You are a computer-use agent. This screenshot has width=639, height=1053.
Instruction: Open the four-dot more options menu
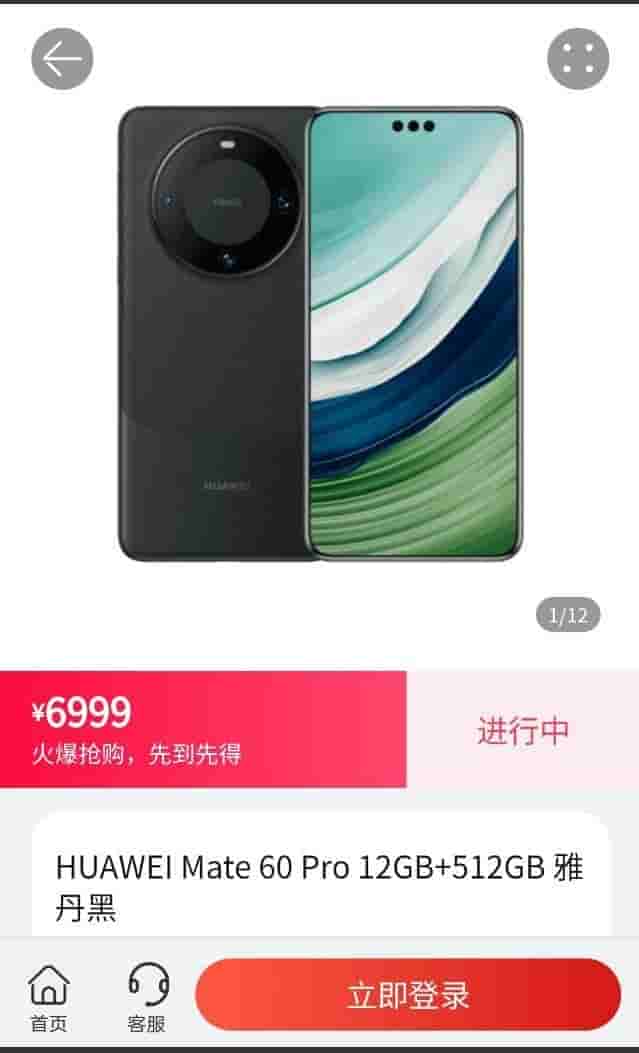[578, 59]
